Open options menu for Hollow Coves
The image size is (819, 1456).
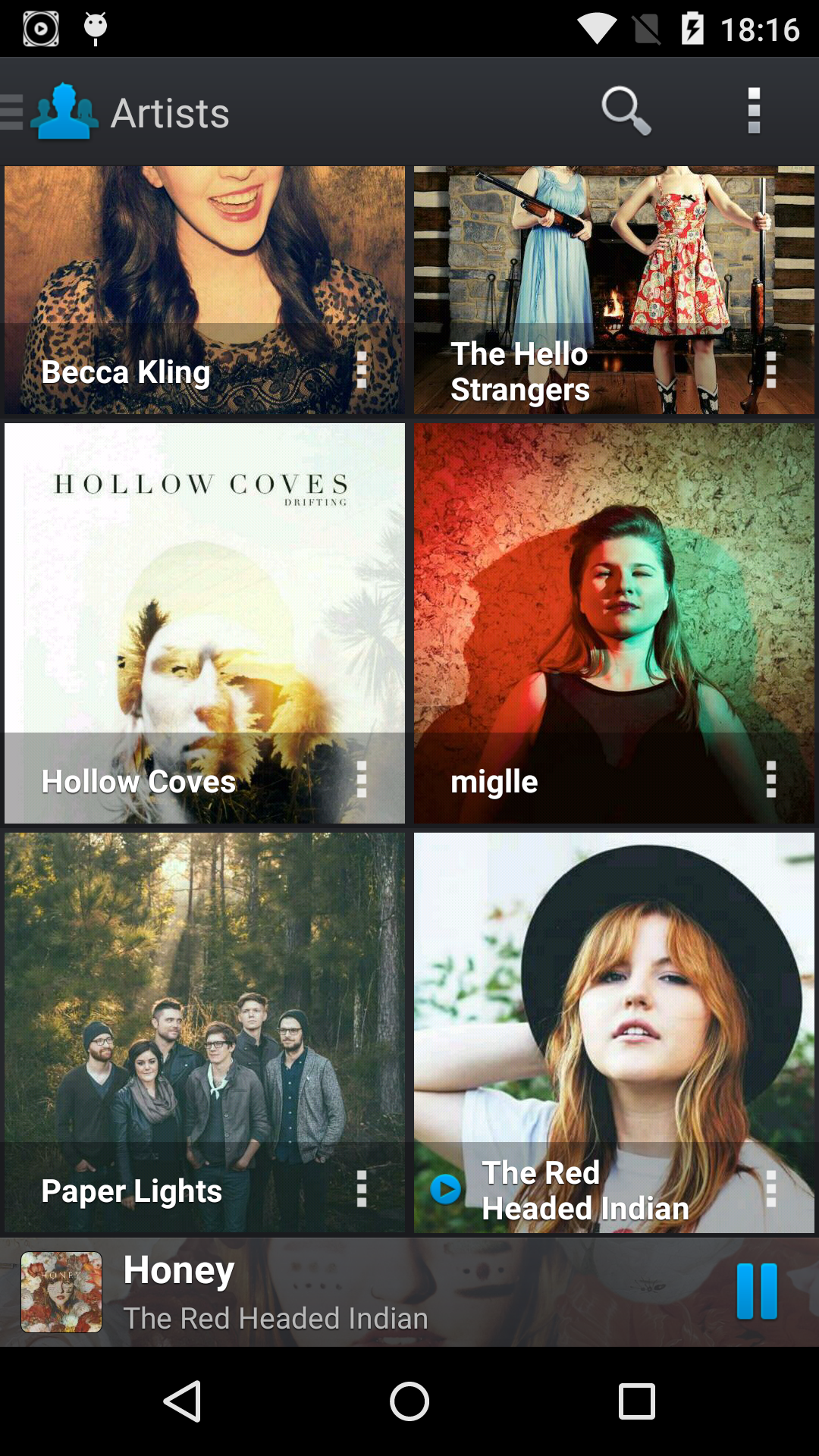click(x=362, y=780)
